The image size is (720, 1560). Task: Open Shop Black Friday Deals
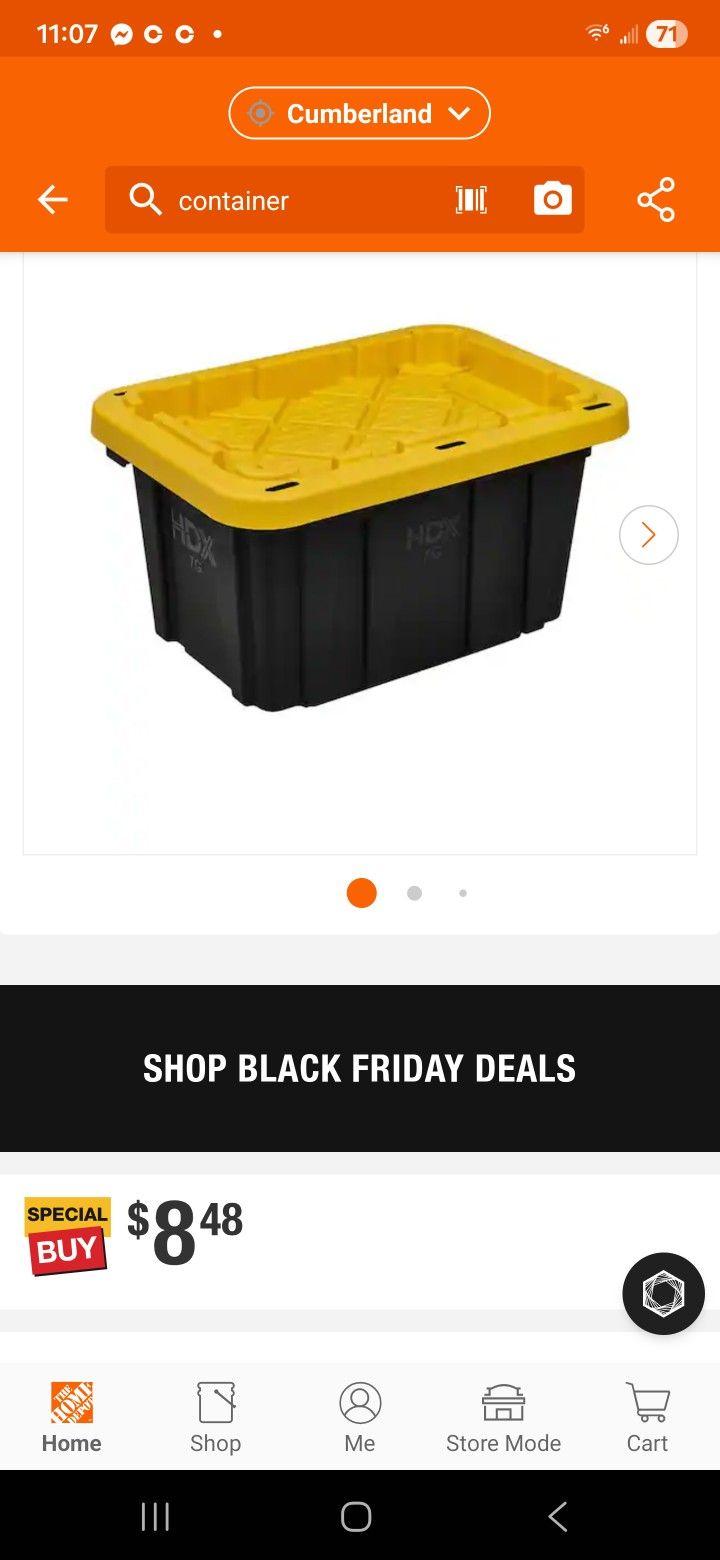(x=360, y=1068)
